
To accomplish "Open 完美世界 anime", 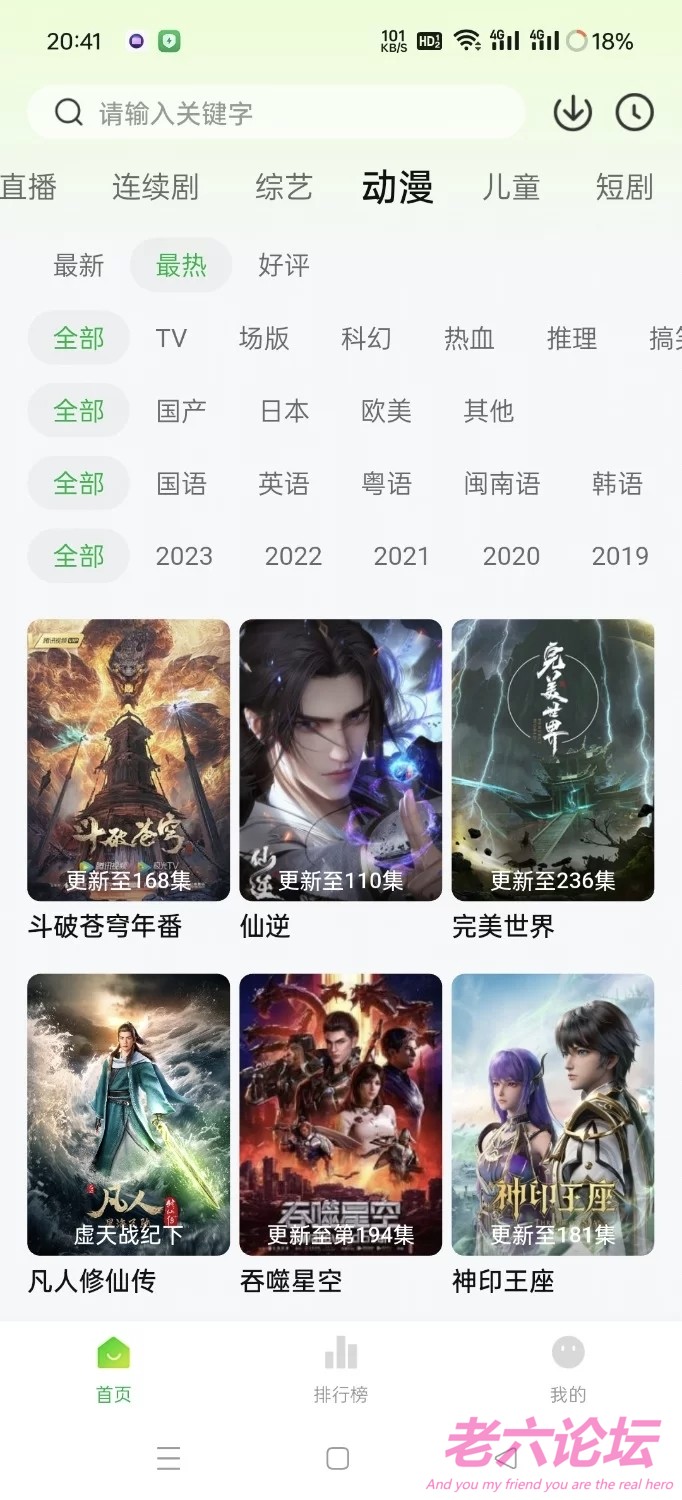I will [553, 760].
